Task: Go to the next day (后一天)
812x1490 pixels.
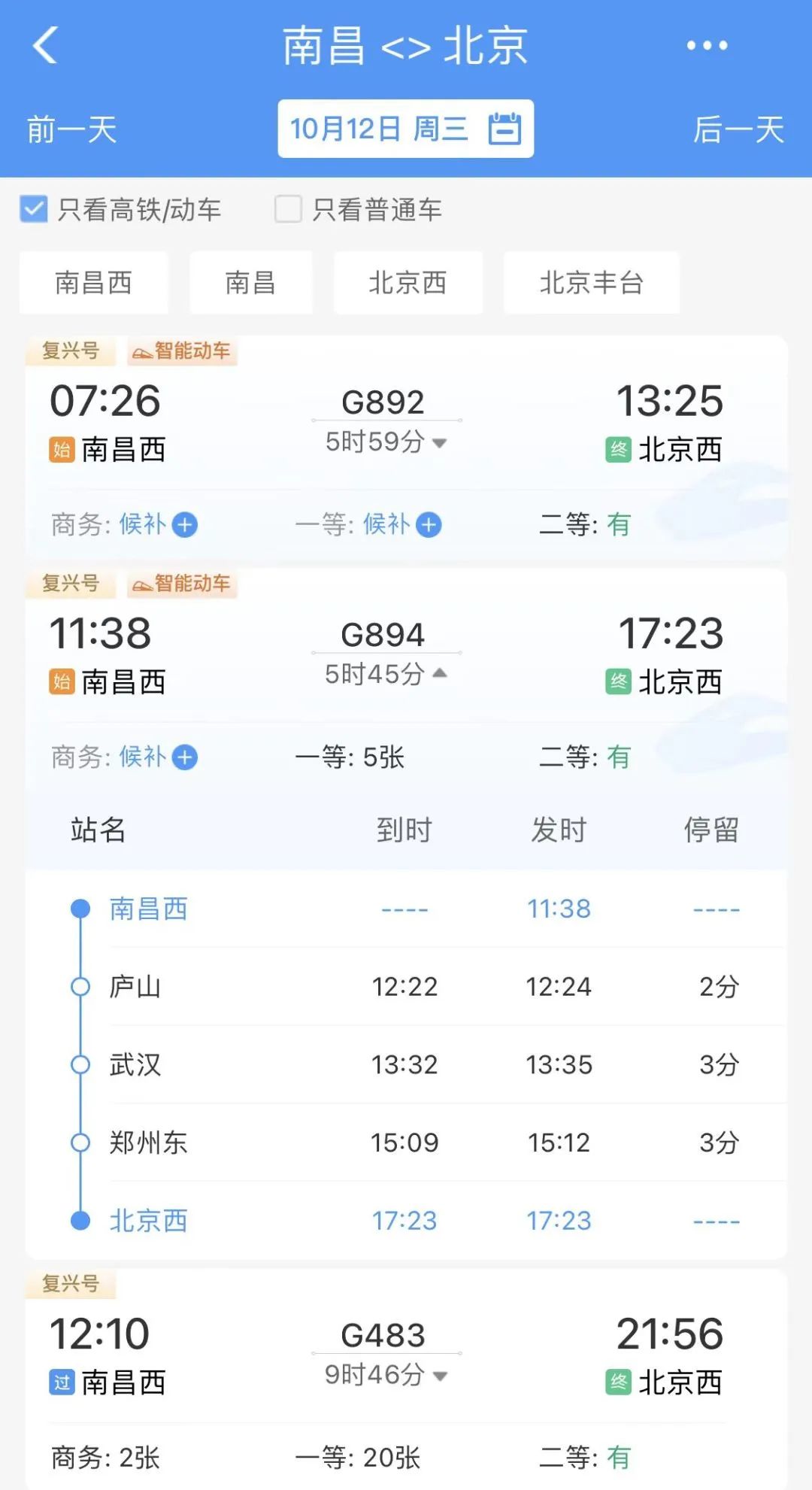Action: 738,129
